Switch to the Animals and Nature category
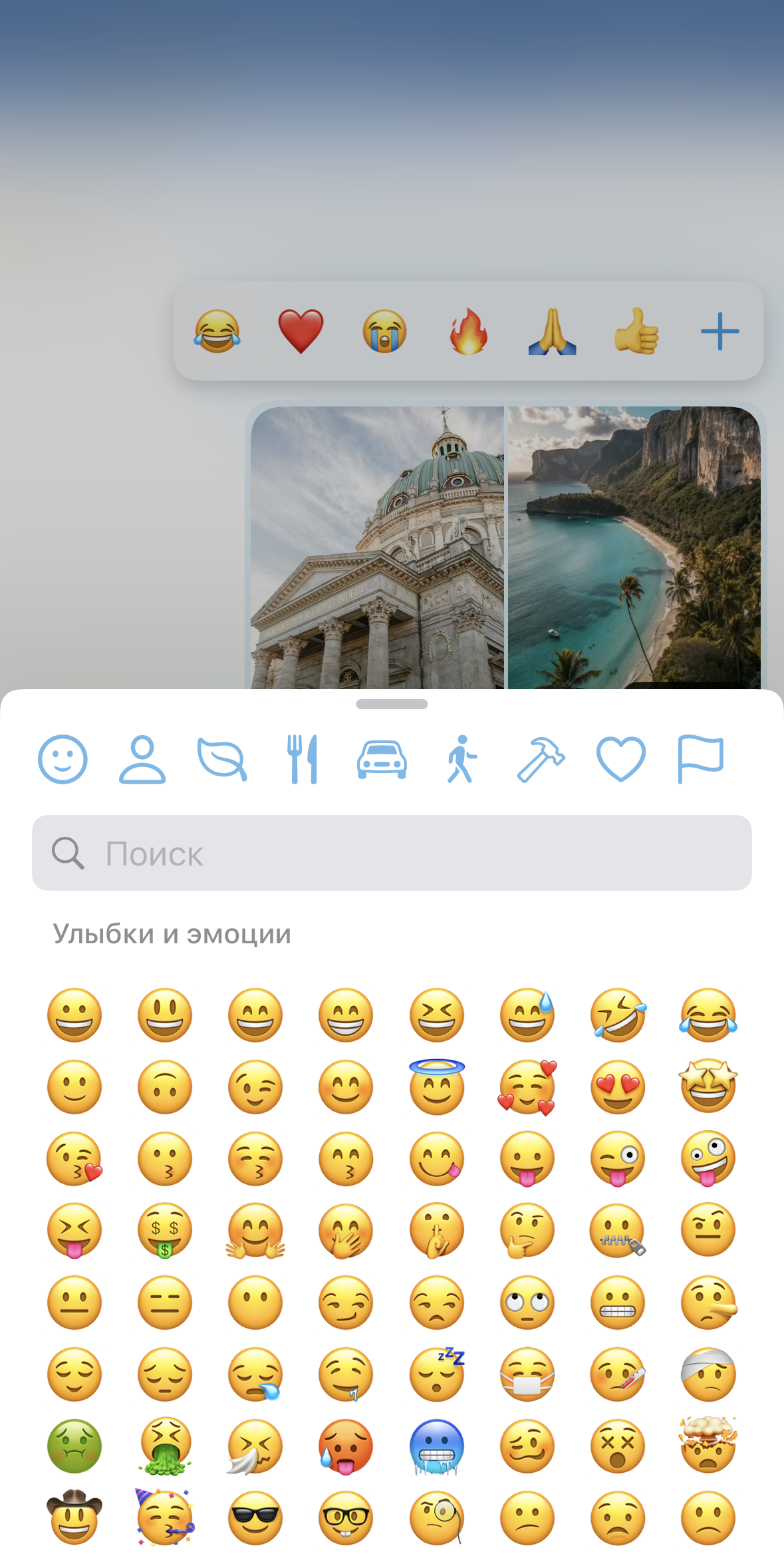784x1554 pixels. pos(222,759)
